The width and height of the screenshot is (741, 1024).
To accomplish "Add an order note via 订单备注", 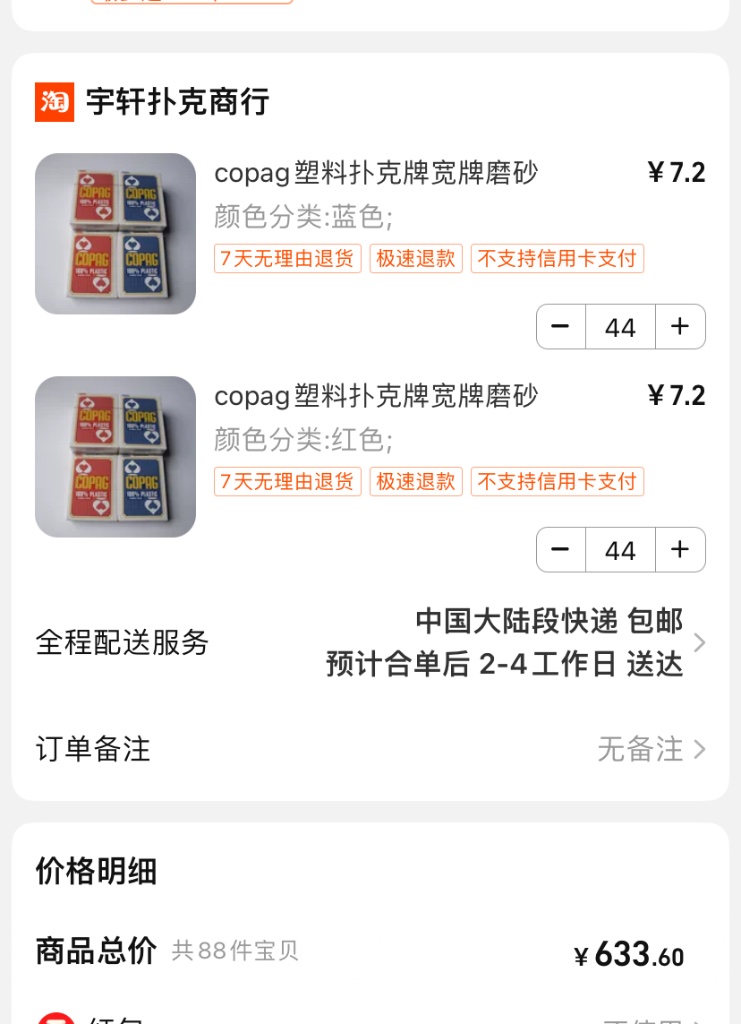I will coord(370,749).
